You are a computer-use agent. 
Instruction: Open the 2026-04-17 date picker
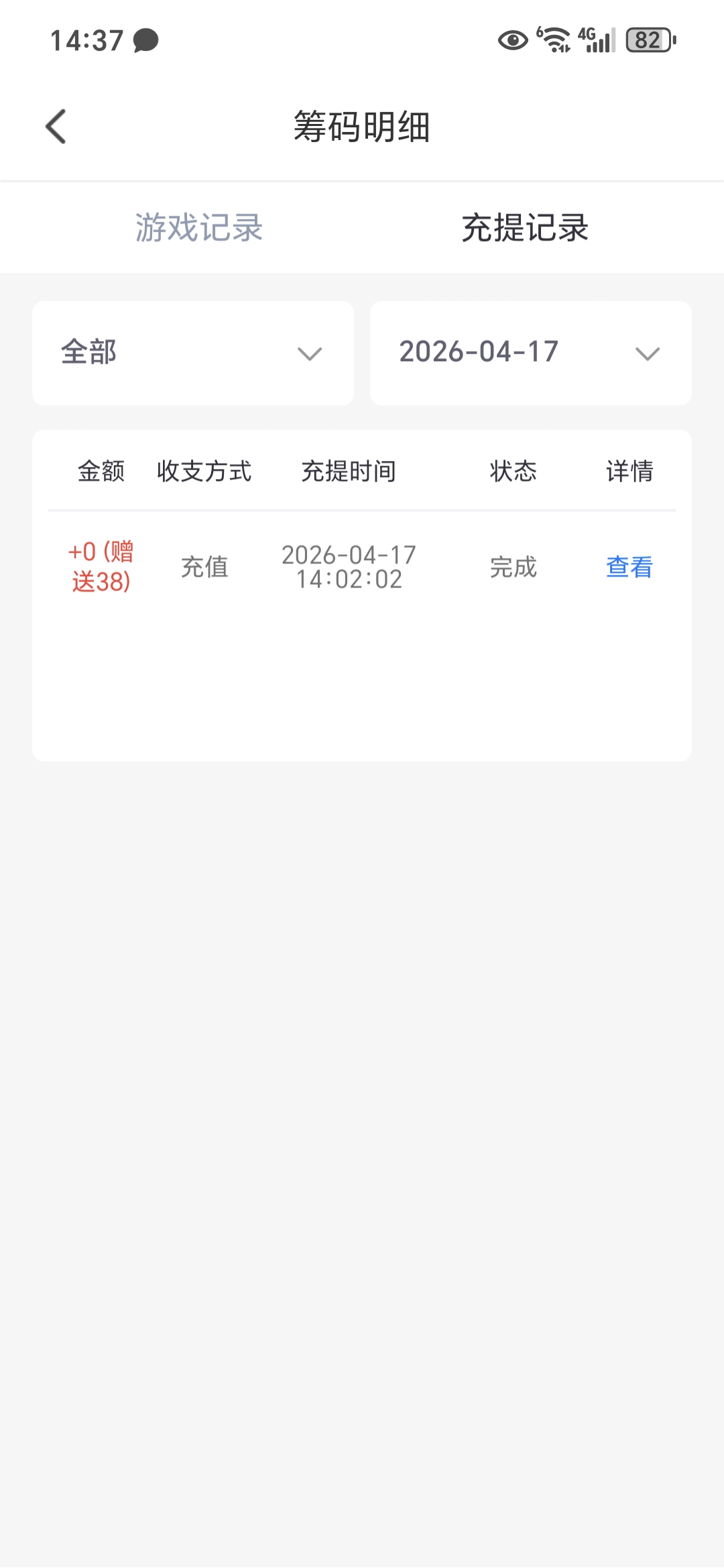530,353
